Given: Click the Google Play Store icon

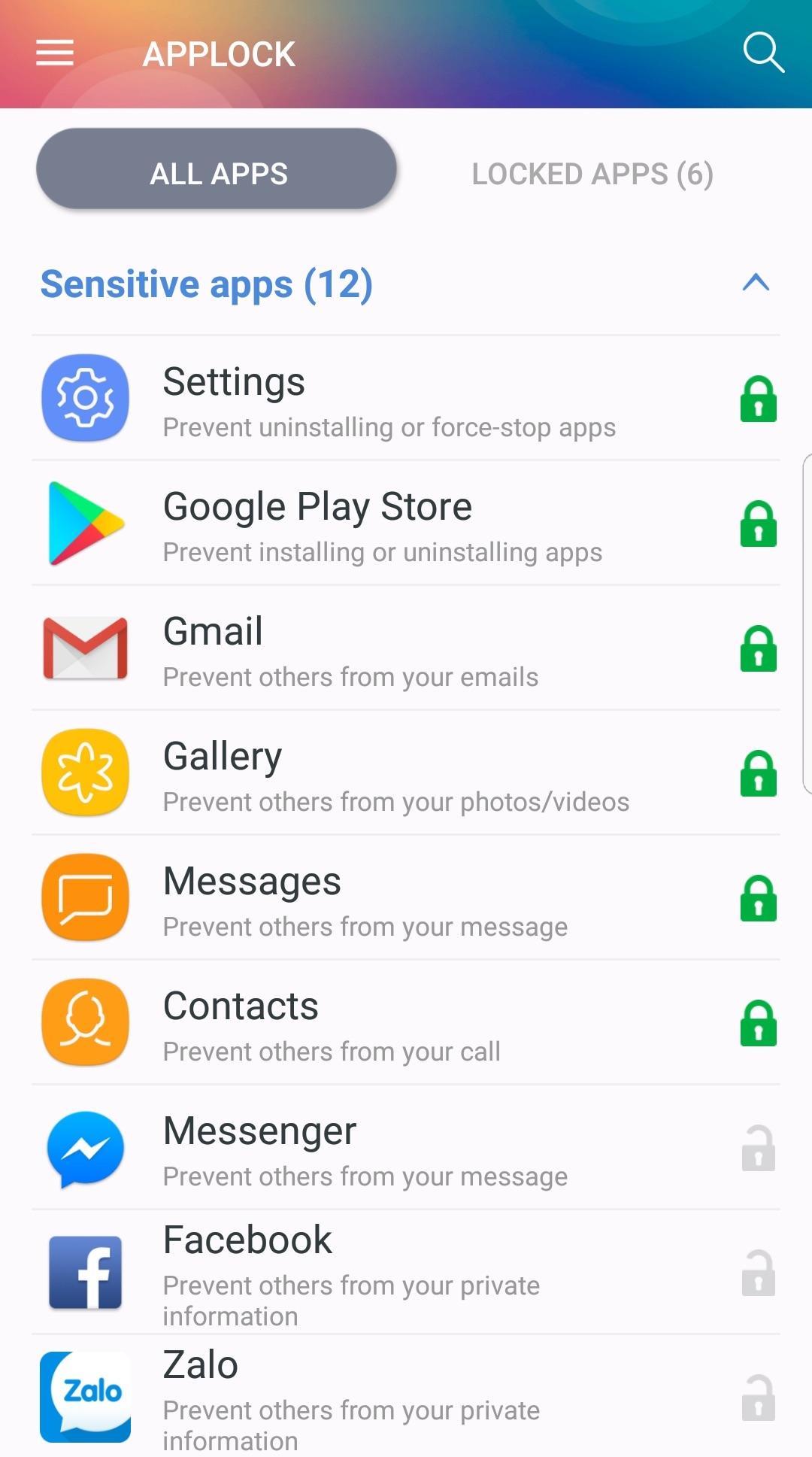Looking at the screenshot, I should 85,524.
